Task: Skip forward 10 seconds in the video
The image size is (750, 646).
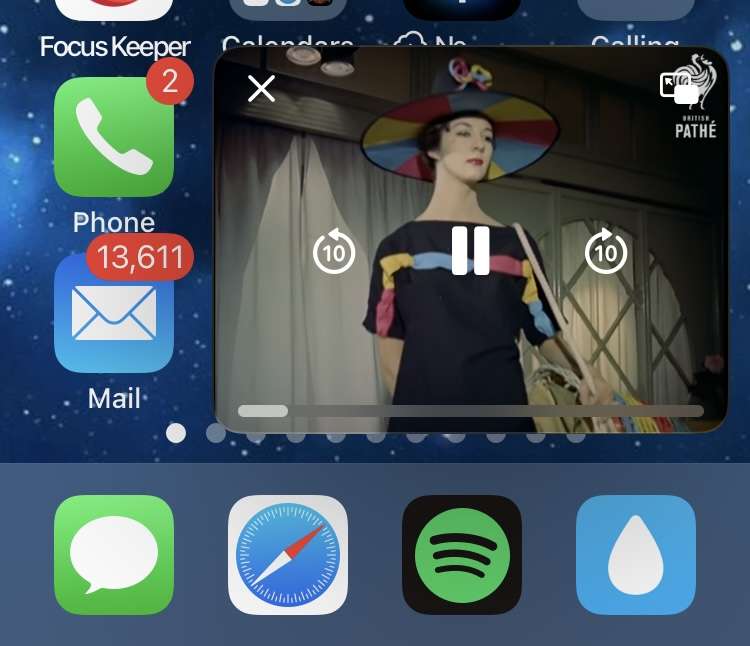Action: [606, 252]
